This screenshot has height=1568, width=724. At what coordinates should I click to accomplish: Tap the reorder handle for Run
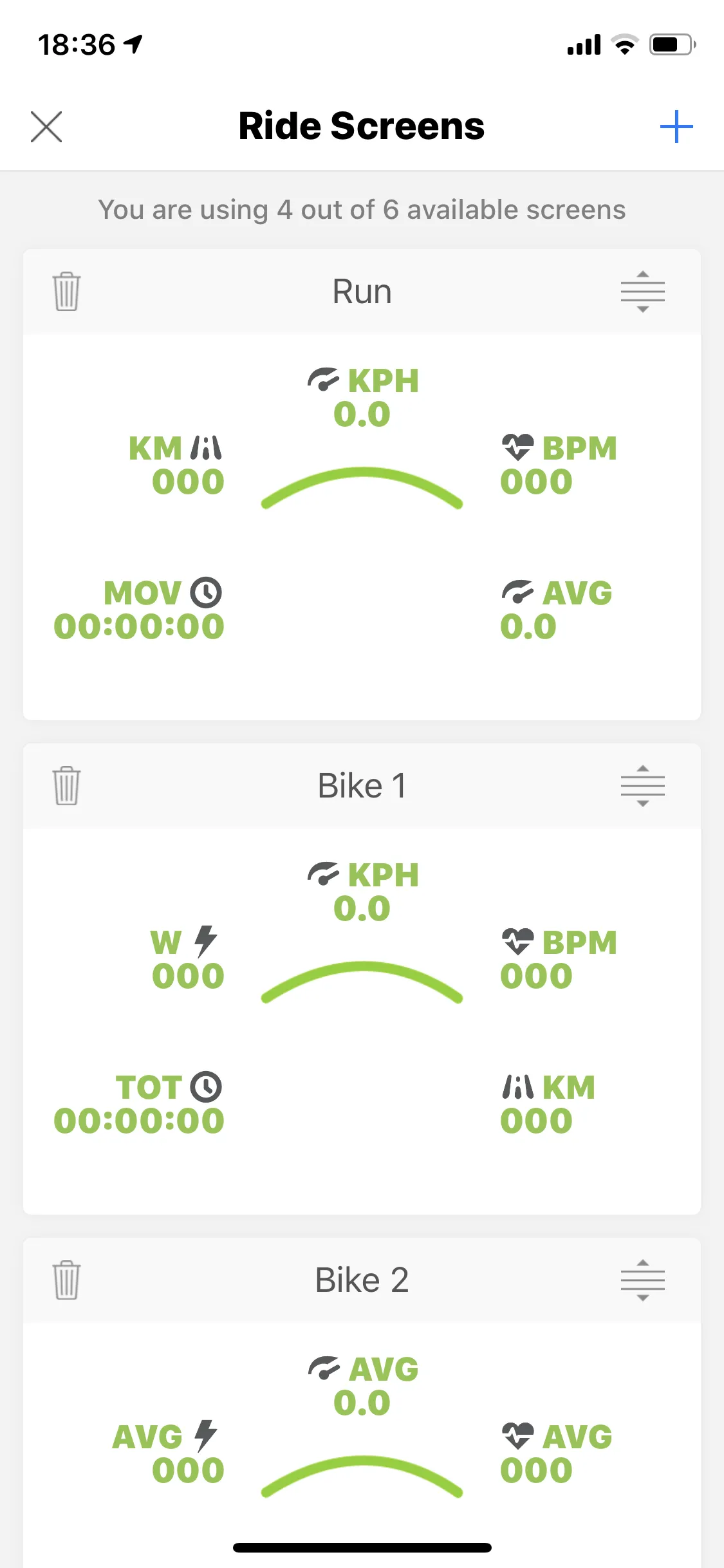click(642, 292)
